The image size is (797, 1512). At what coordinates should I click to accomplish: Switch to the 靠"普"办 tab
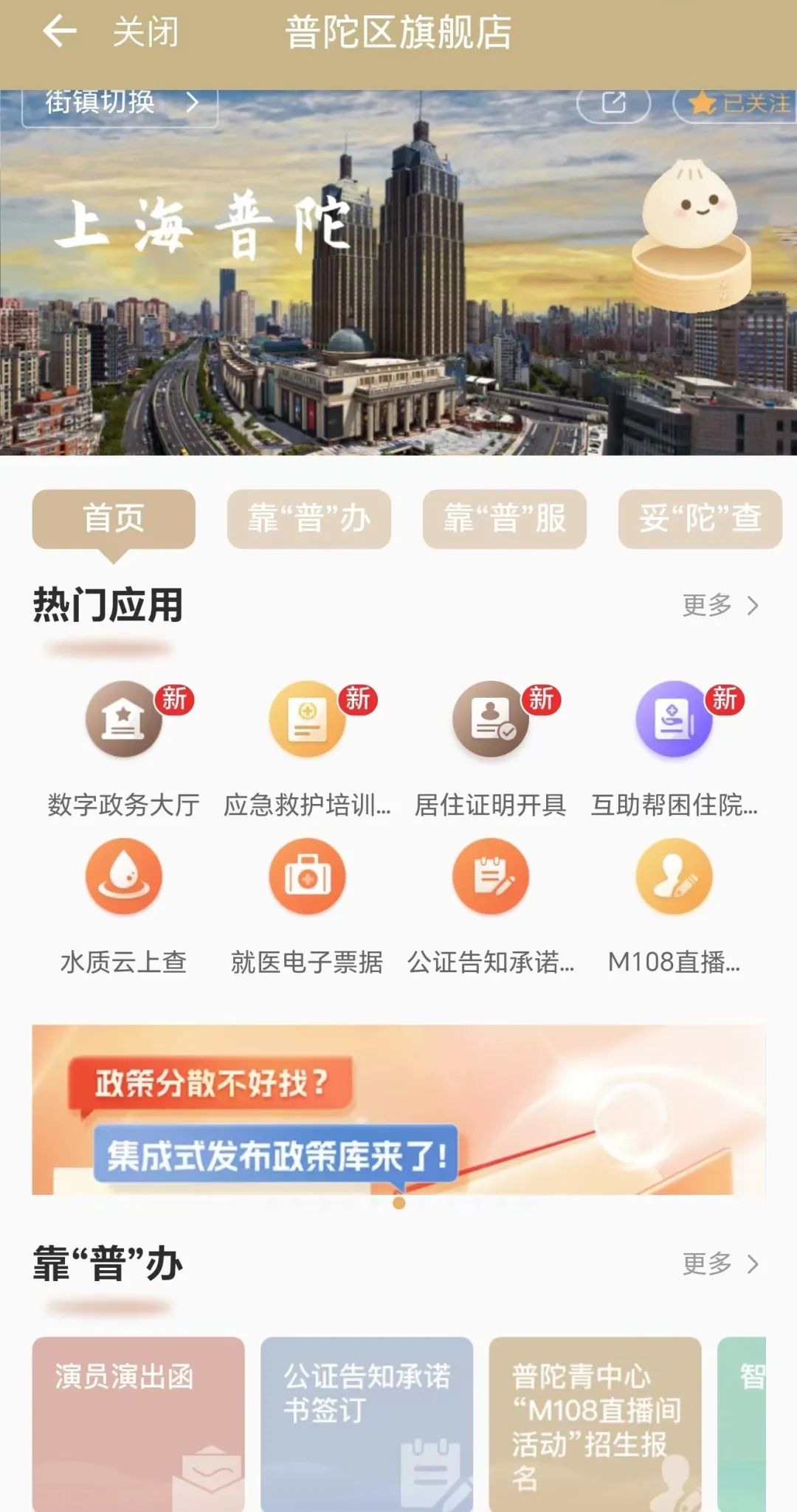click(308, 519)
